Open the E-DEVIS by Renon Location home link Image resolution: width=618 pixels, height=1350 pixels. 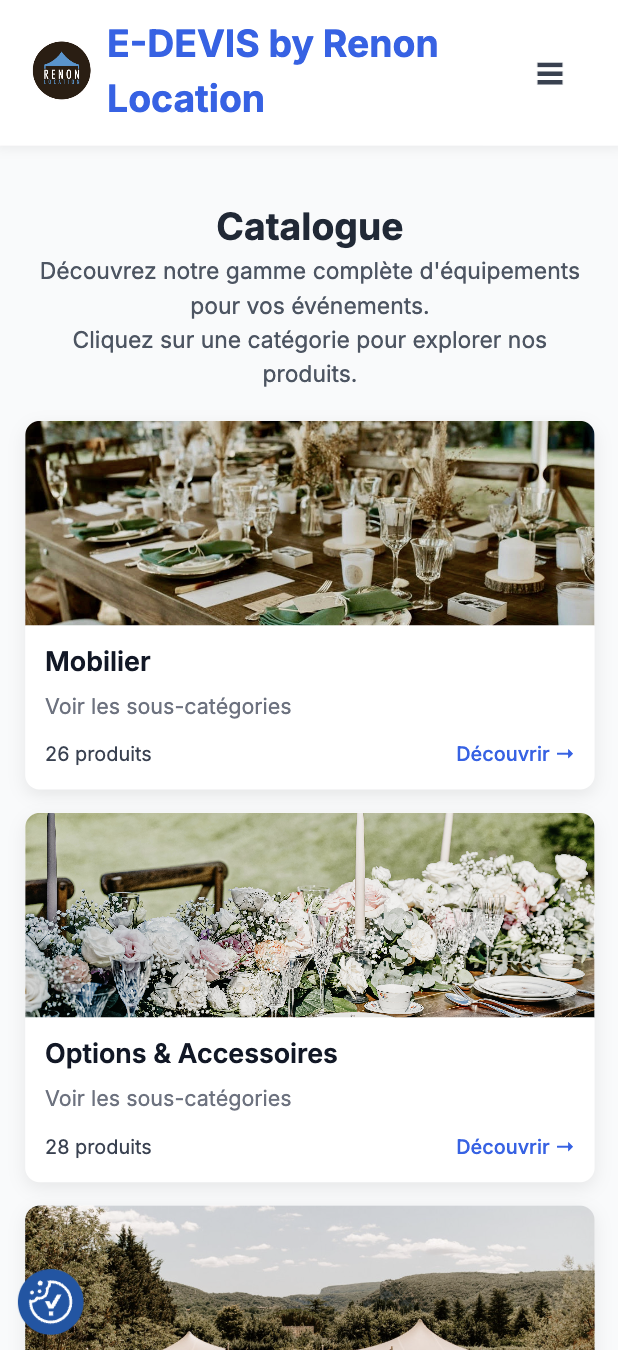272,72
